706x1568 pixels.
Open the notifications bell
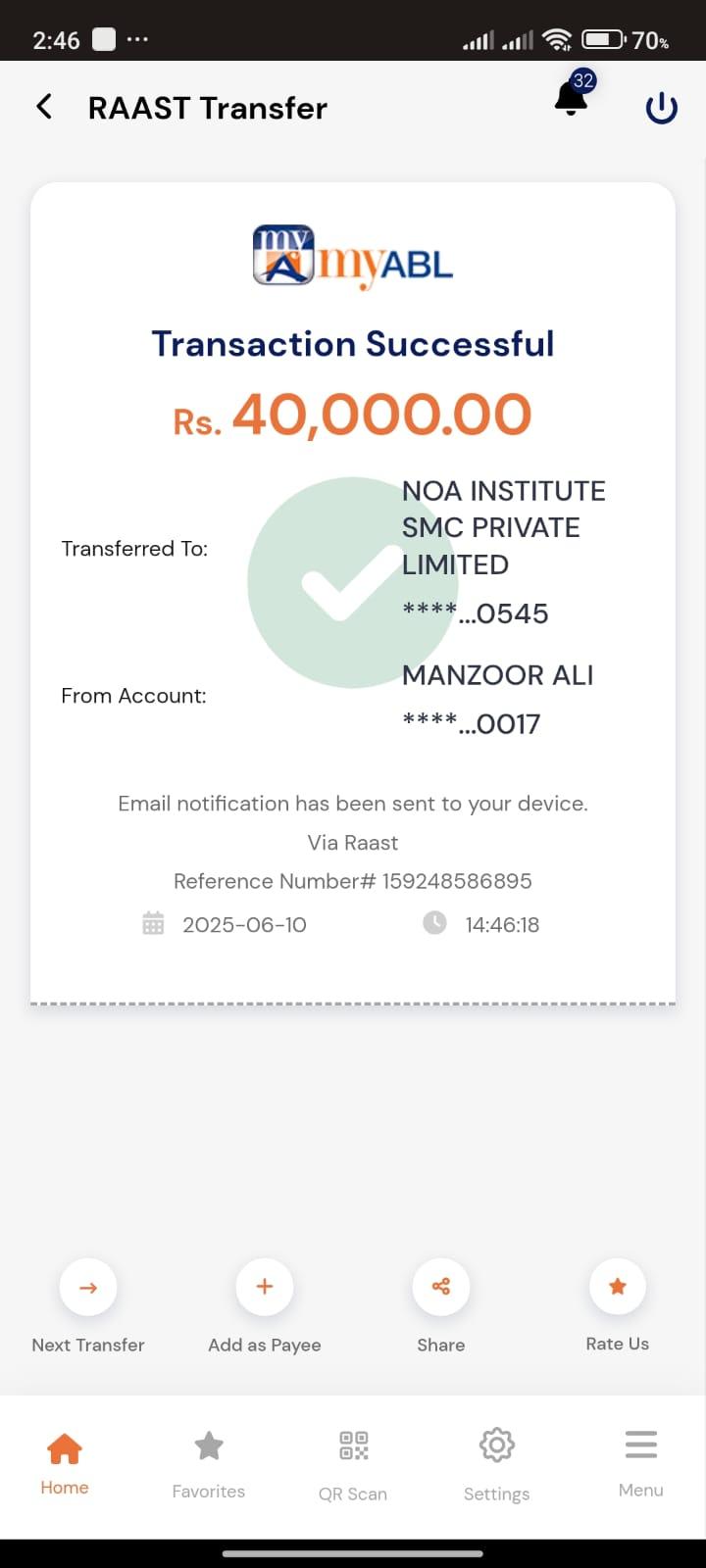pos(571,99)
